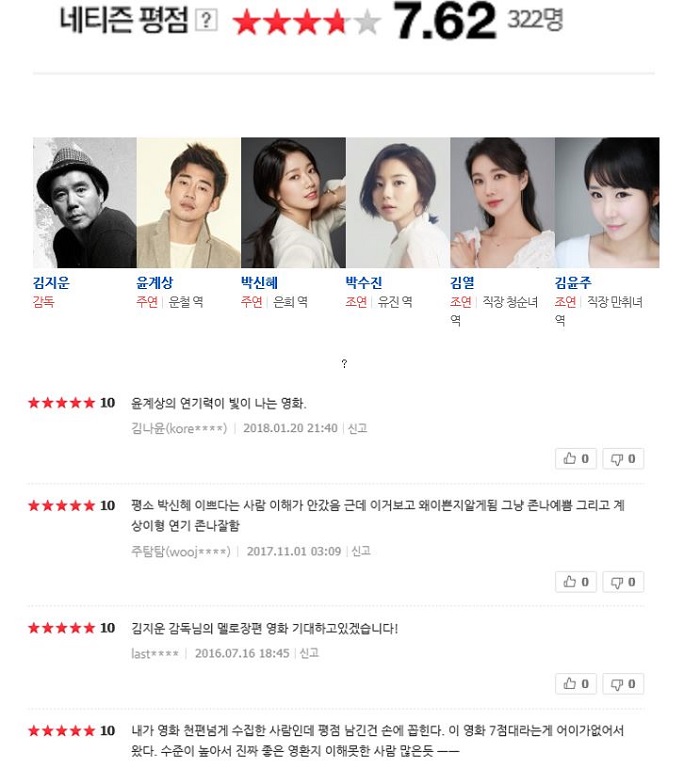Open 김윤주's name link
Image resolution: width=700 pixels, height=768 pixels.
573,283
